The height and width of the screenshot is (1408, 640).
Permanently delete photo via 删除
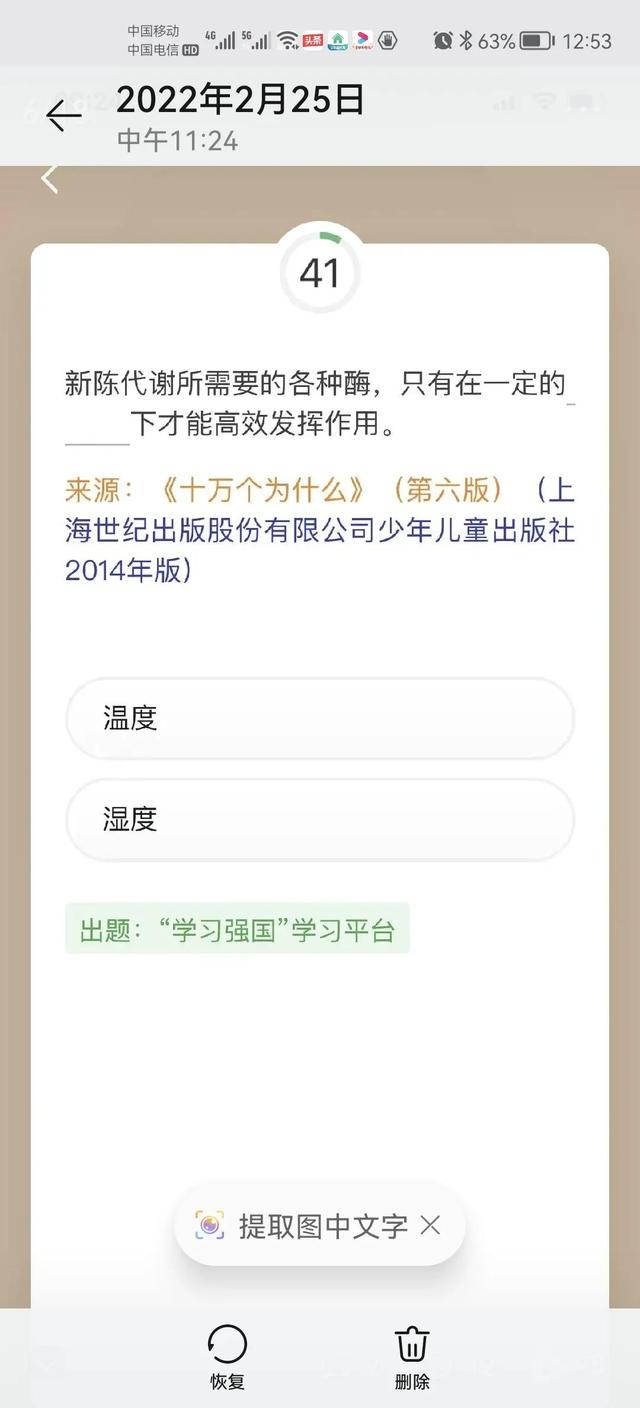pos(412,1356)
